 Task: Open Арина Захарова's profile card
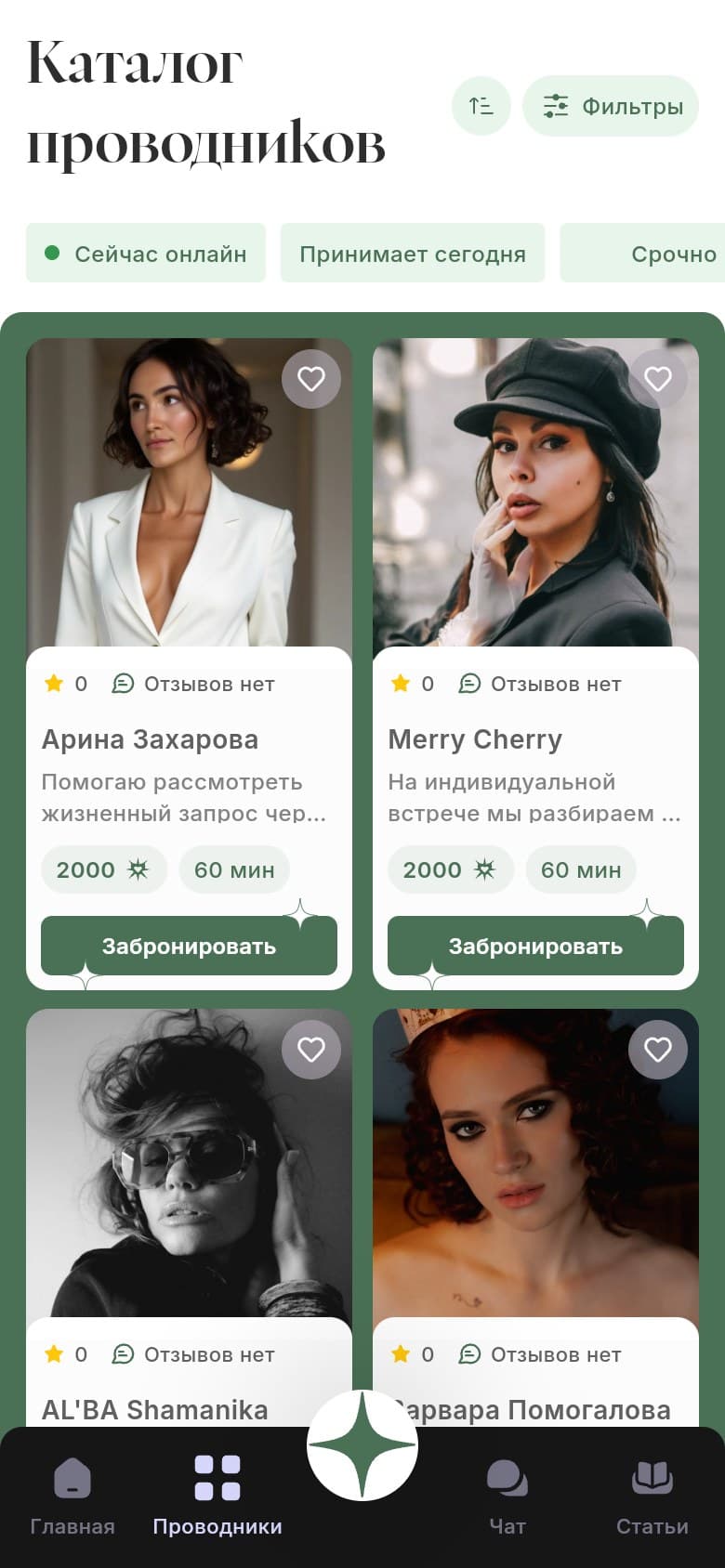coord(189,664)
